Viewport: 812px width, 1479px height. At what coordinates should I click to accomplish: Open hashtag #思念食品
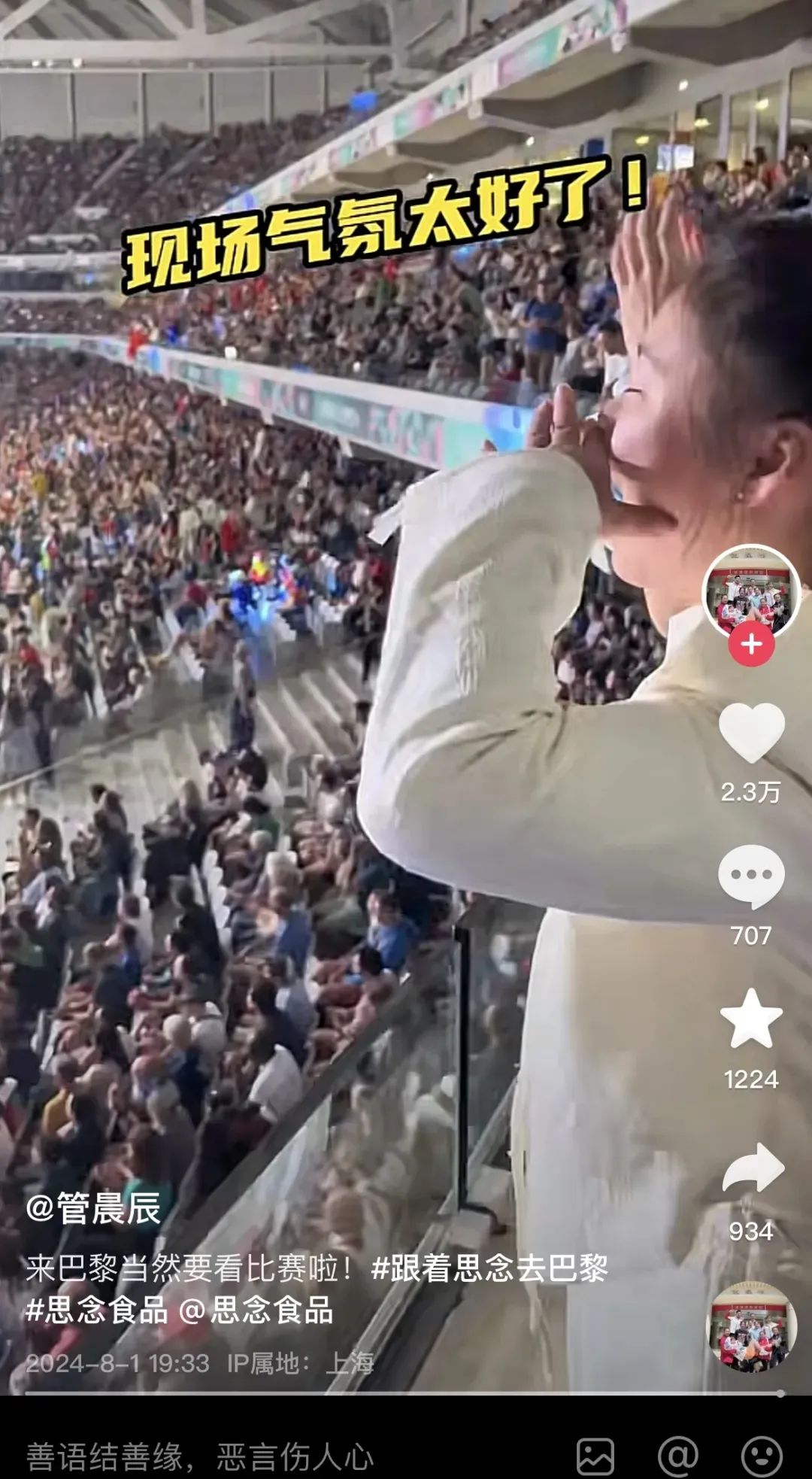coord(96,1310)
